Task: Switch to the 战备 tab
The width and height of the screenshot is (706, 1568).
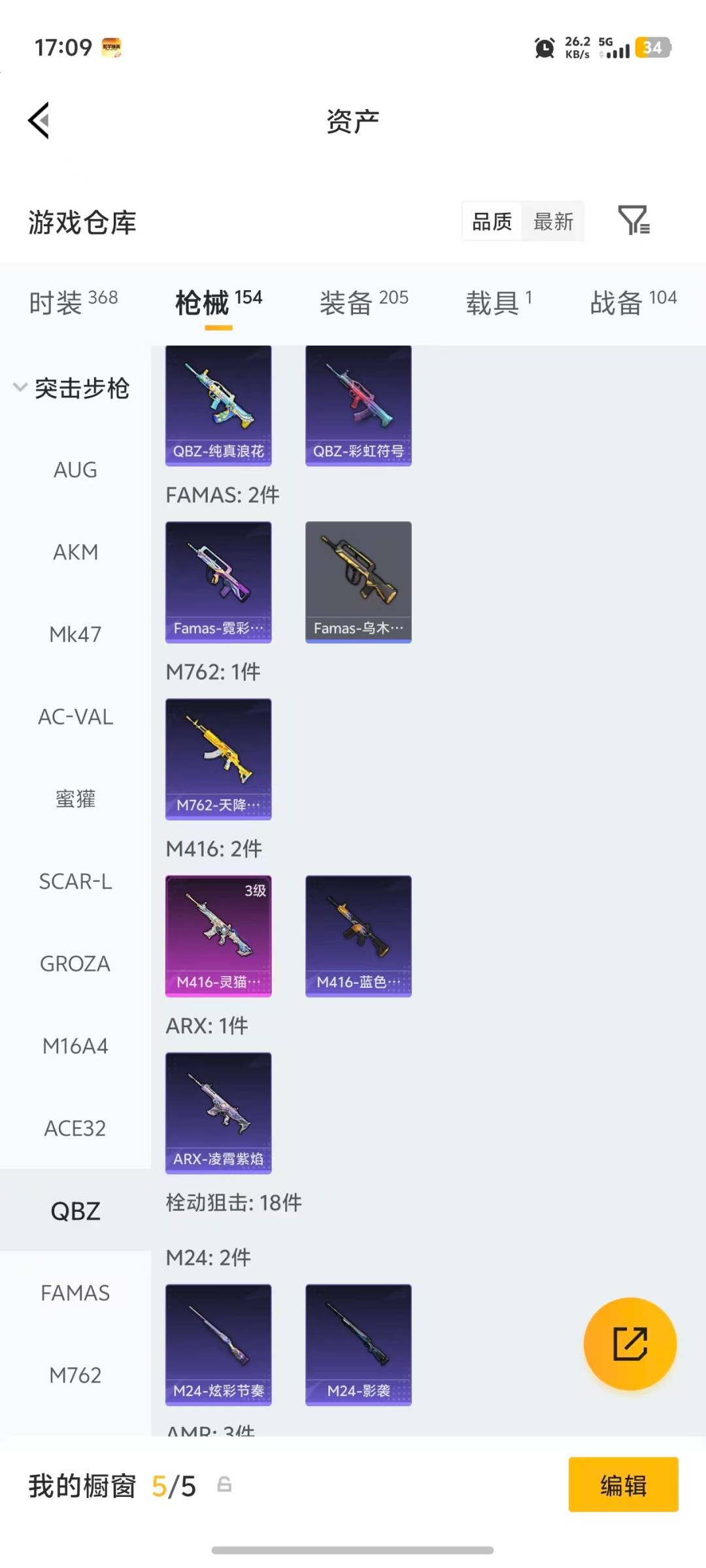Action: pos(633,302)
